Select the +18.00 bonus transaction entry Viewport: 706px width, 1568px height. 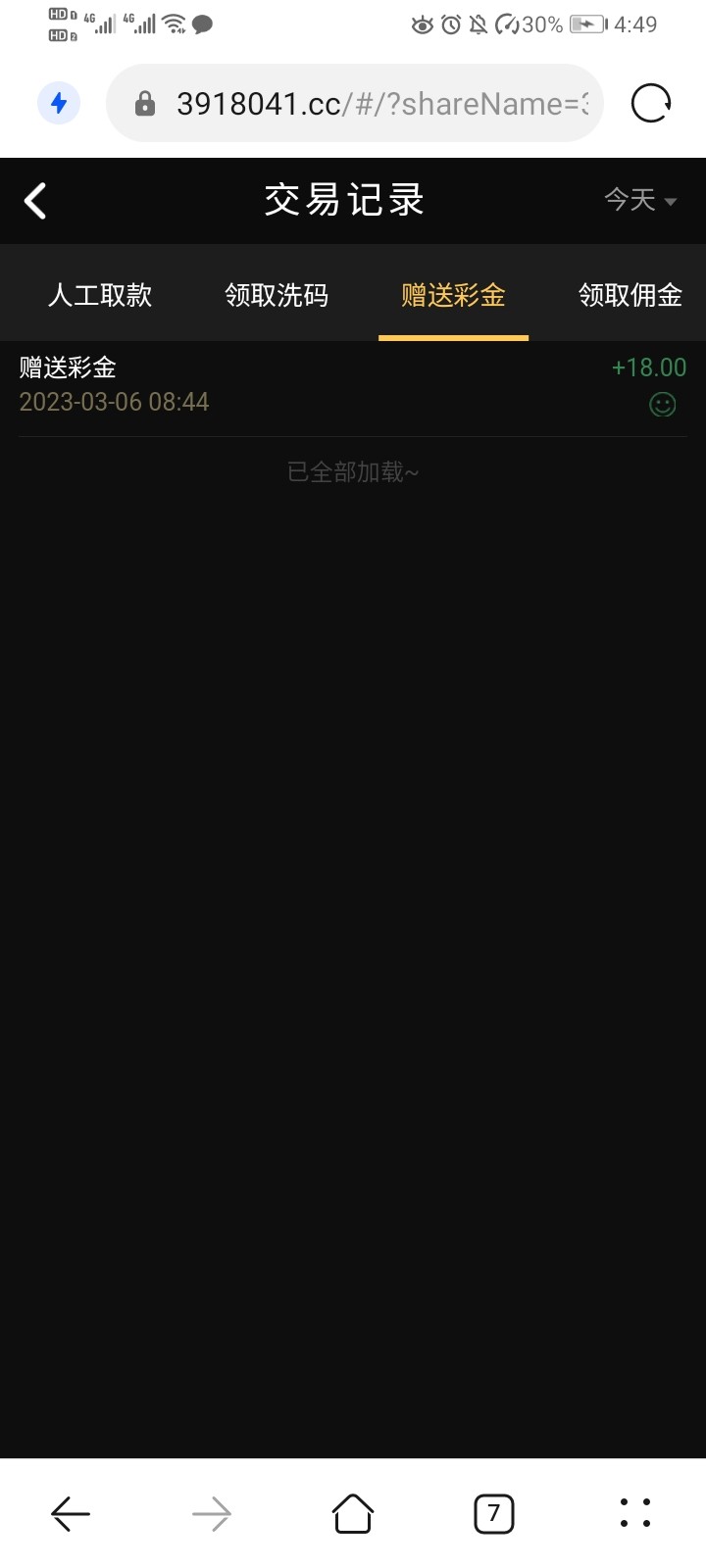coord(353,384)
